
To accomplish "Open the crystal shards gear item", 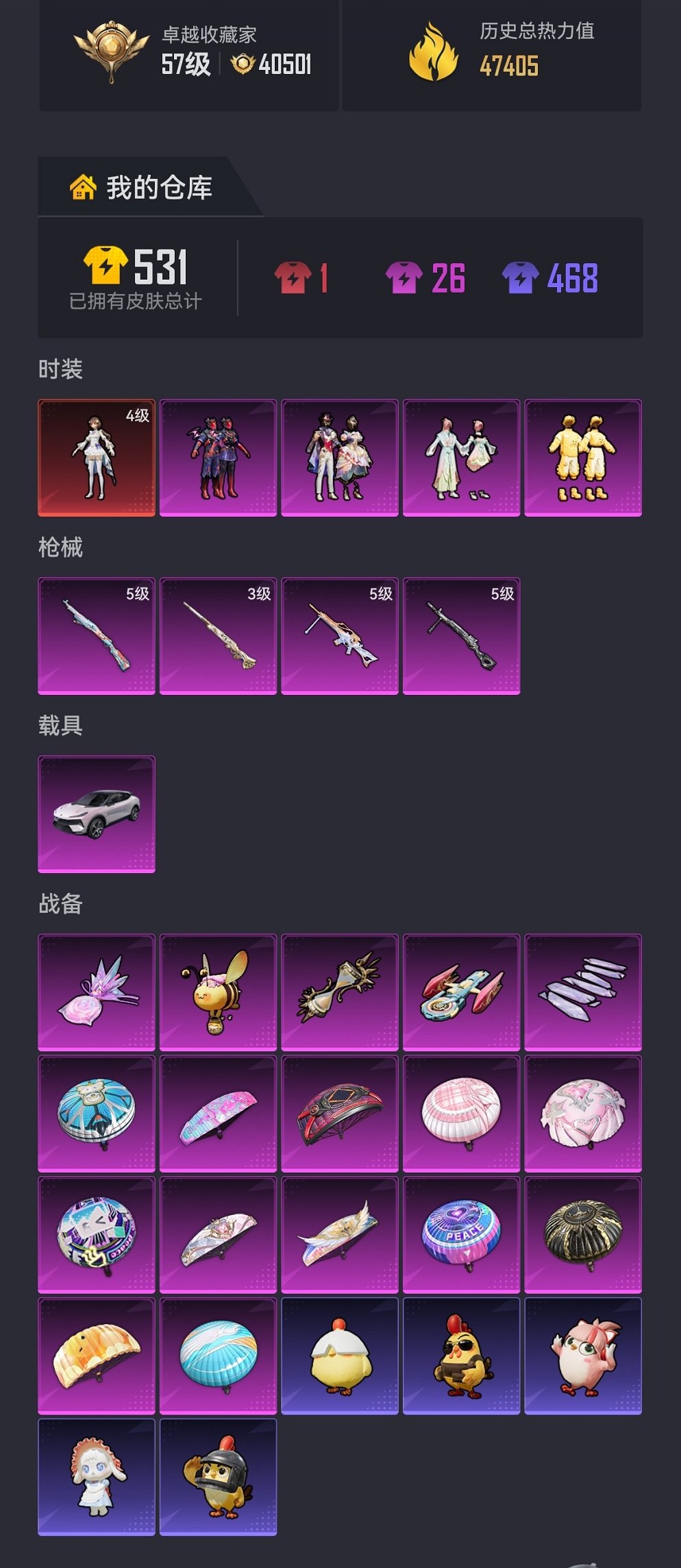I will pyautogui.click(x=583, y=992).
